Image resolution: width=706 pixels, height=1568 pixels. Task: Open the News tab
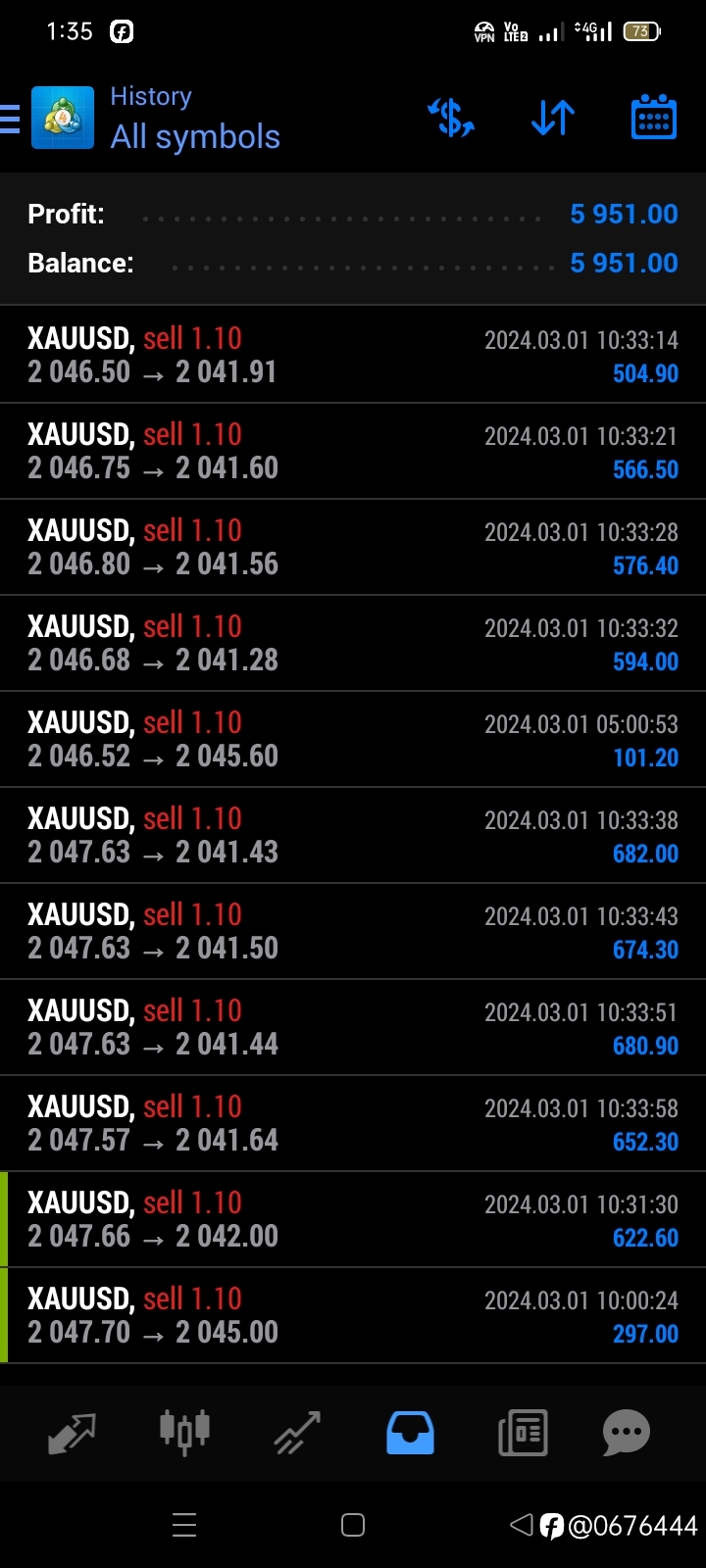click(x=523, y=1433)
